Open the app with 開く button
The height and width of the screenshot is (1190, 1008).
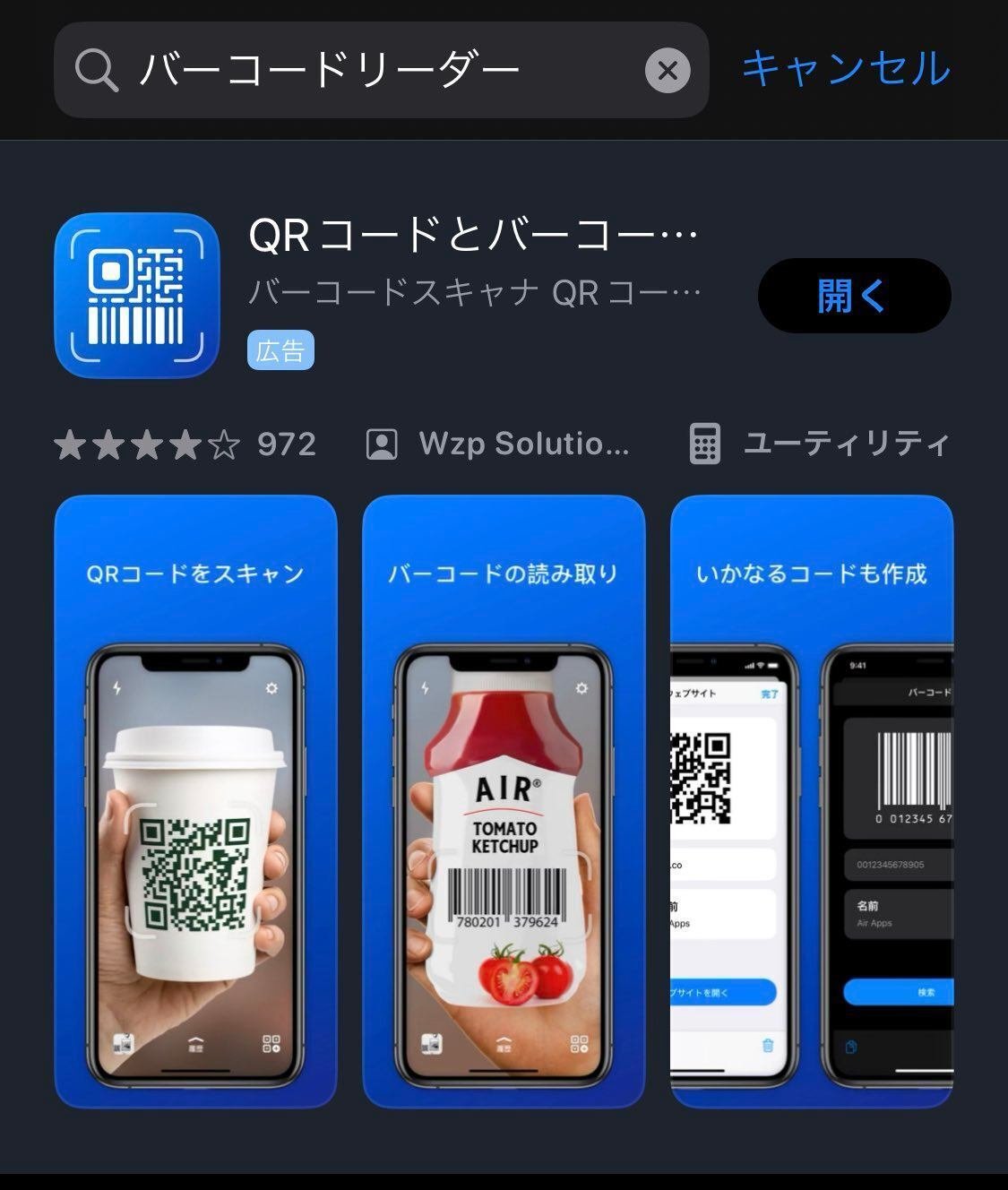click(x=854, y=296)
